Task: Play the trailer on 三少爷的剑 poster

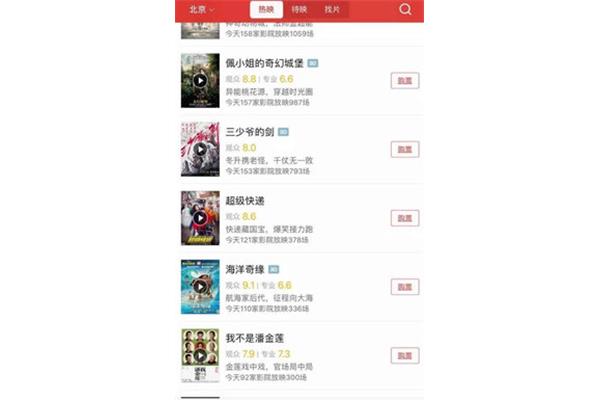Action: [200, 150]
